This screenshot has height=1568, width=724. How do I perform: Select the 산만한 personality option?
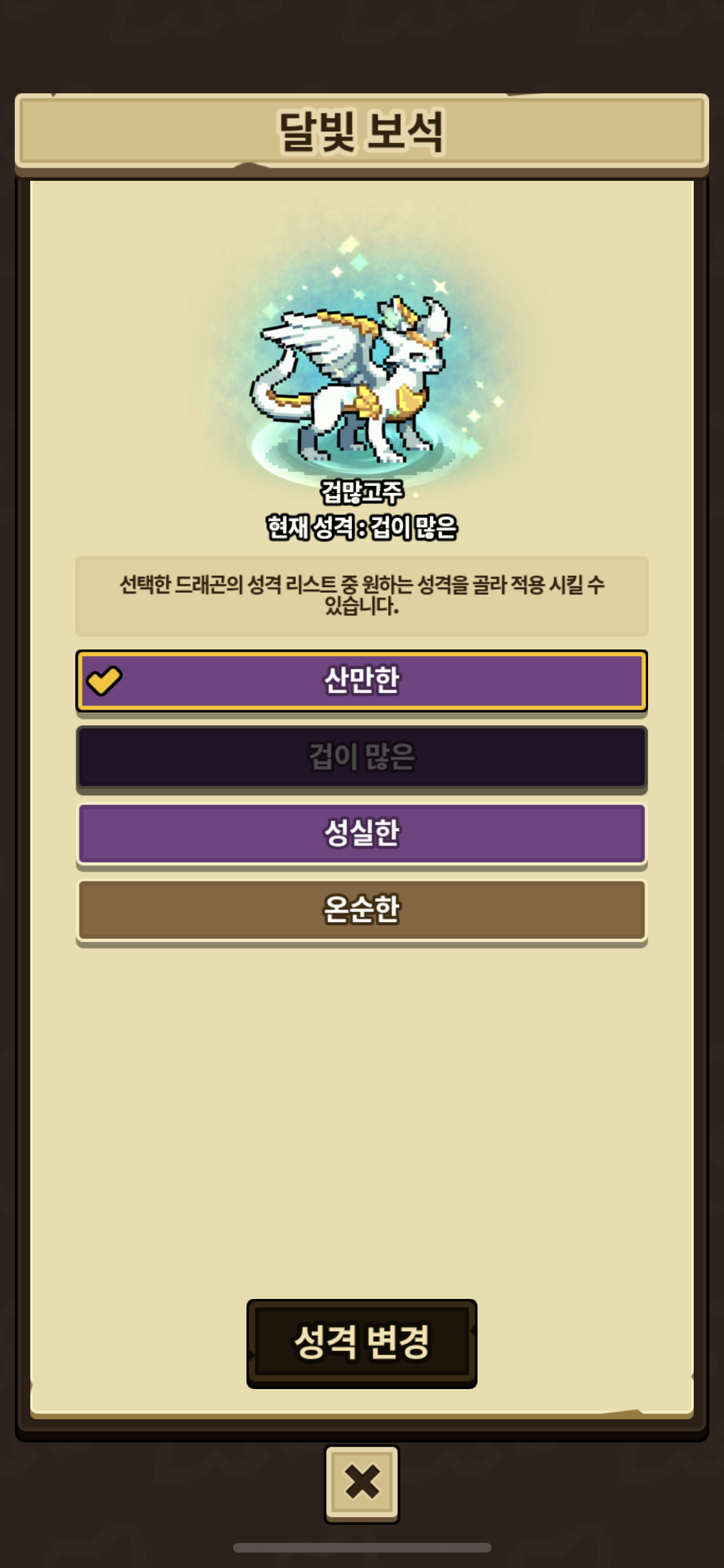point(362,680)
